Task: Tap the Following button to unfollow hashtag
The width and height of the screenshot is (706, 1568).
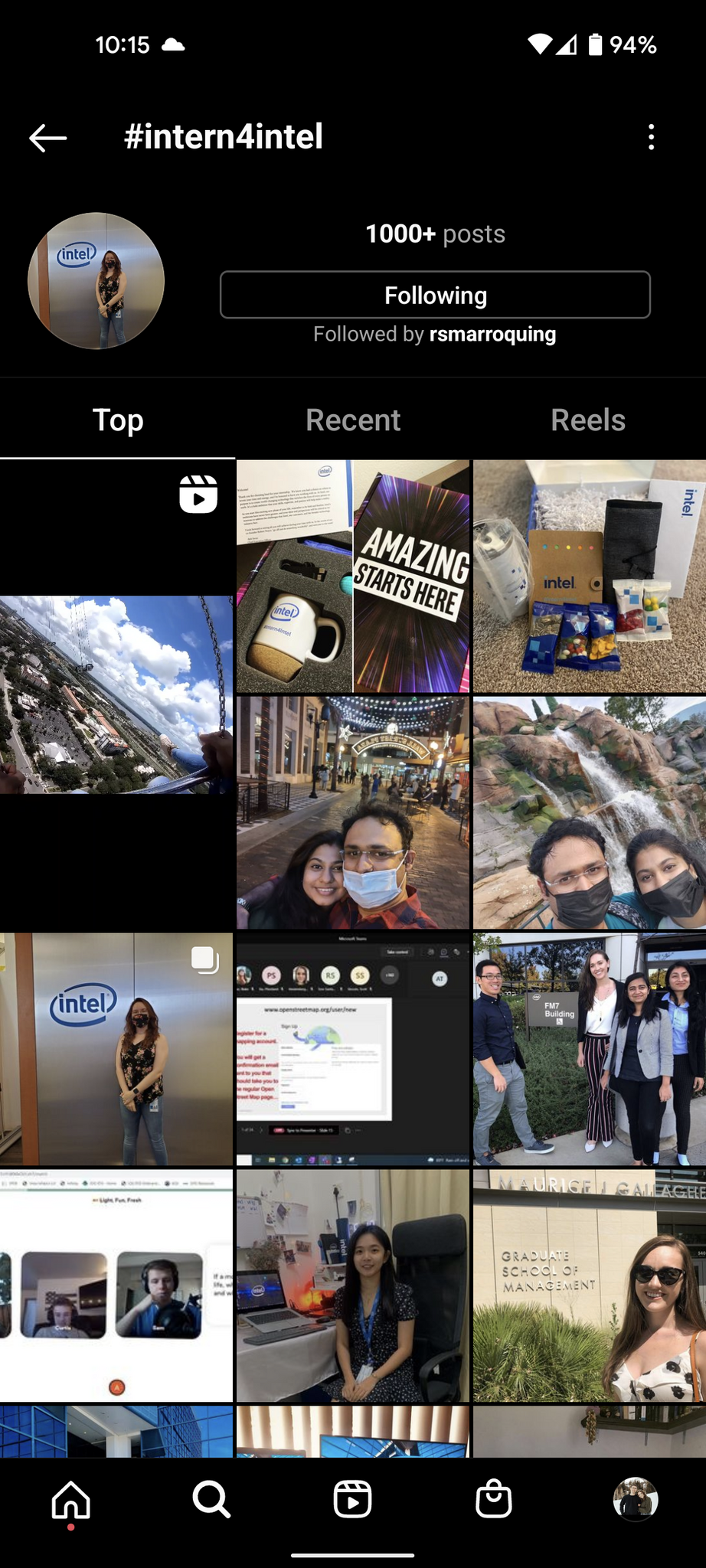Action: pos(435,295)
